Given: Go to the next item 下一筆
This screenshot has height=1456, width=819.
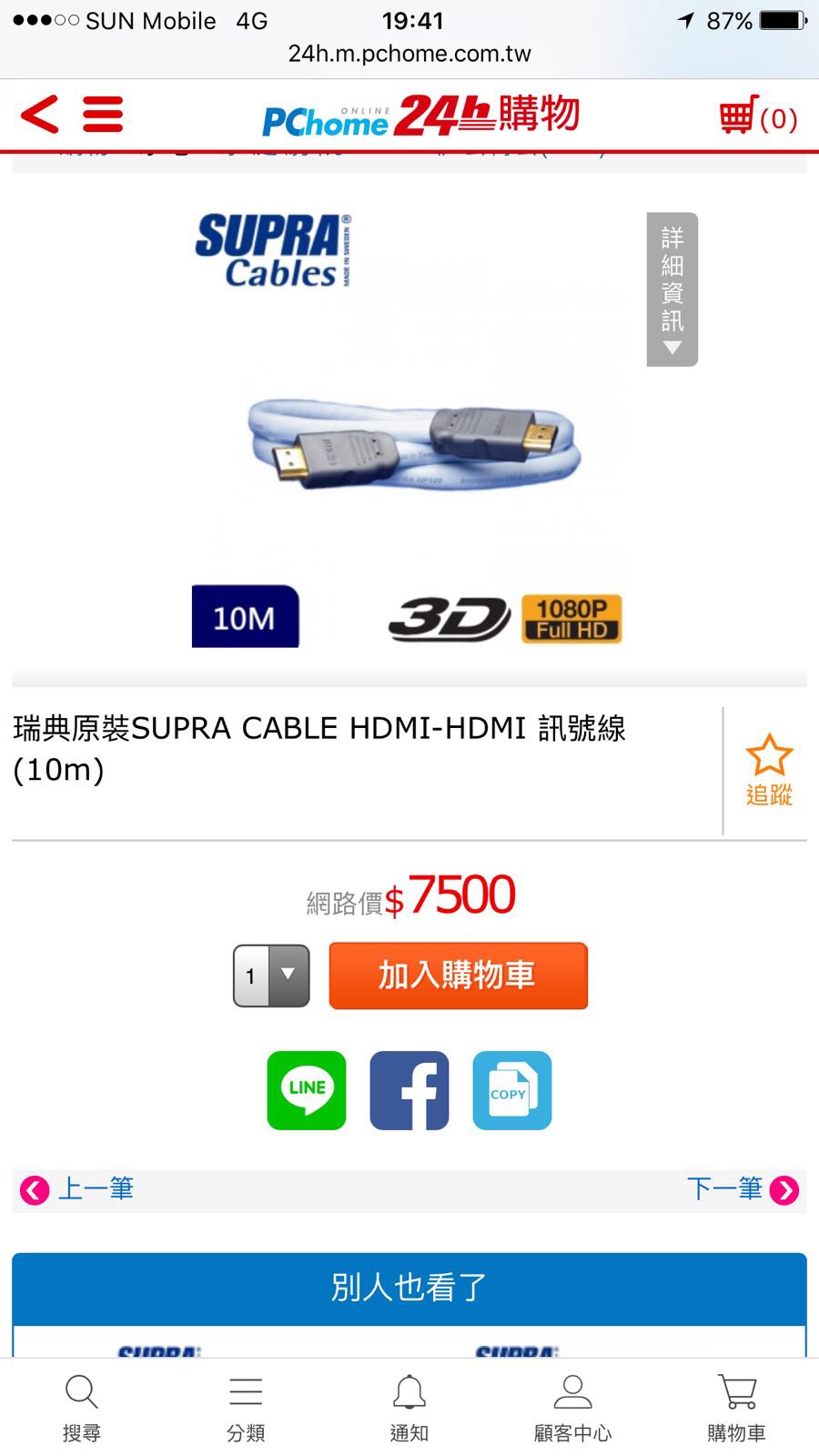Looking at the screenshot, I should coord(742,1189).
